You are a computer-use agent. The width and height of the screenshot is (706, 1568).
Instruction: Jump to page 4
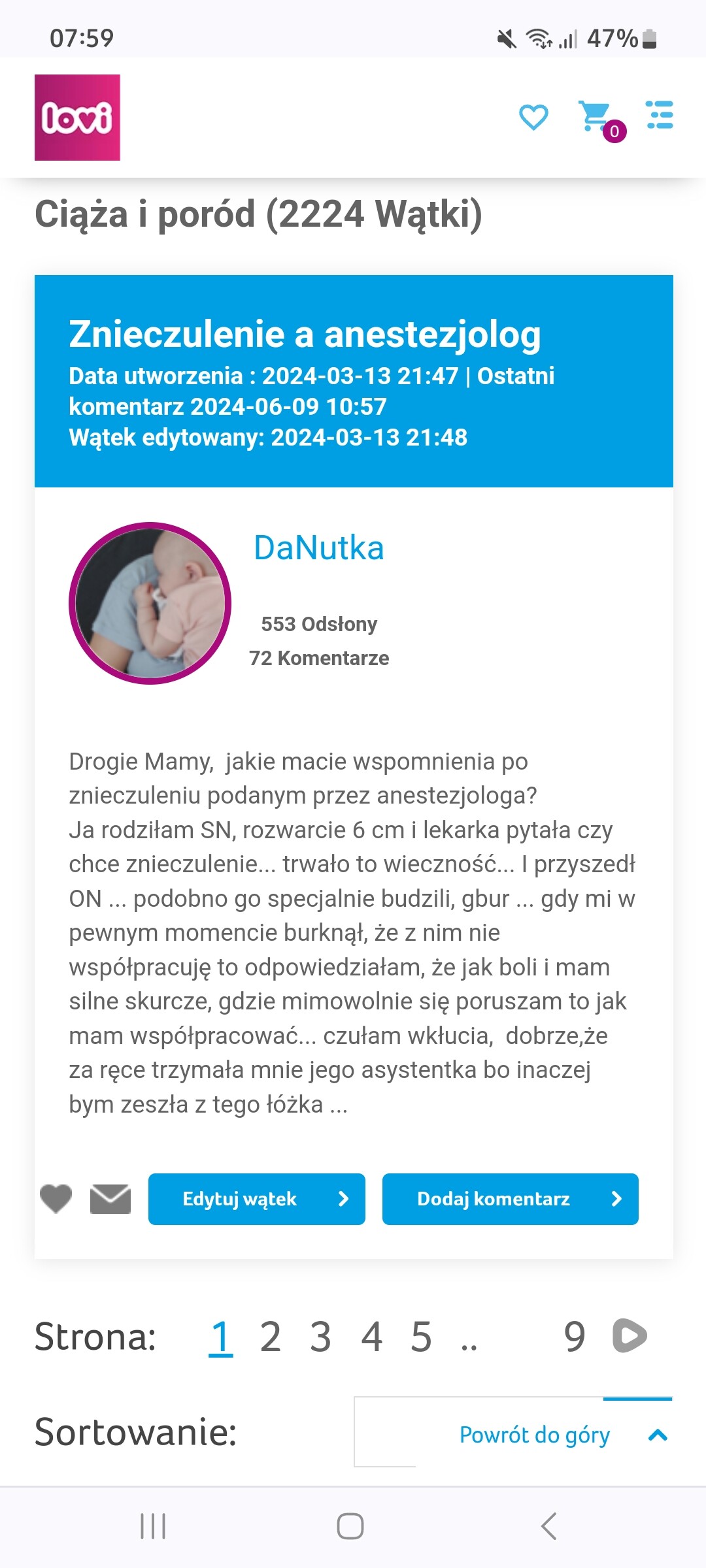[371, 1336]
